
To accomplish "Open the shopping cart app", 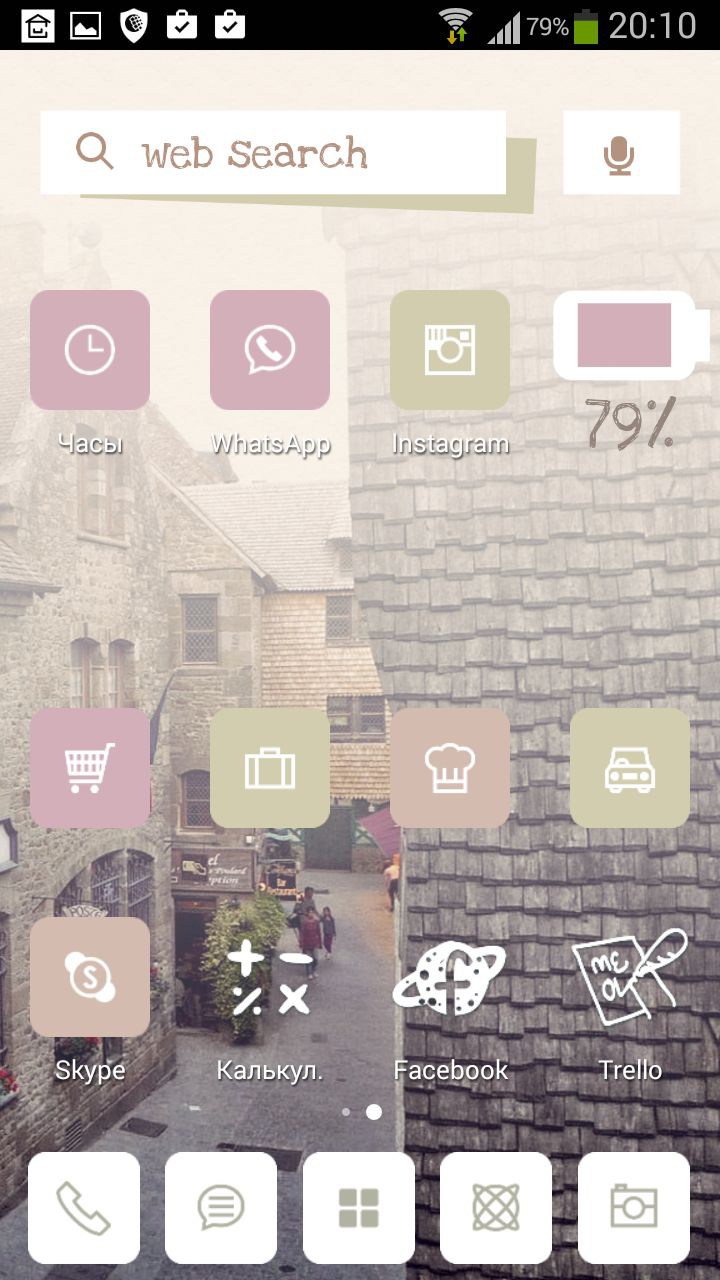I will point(90,768).
